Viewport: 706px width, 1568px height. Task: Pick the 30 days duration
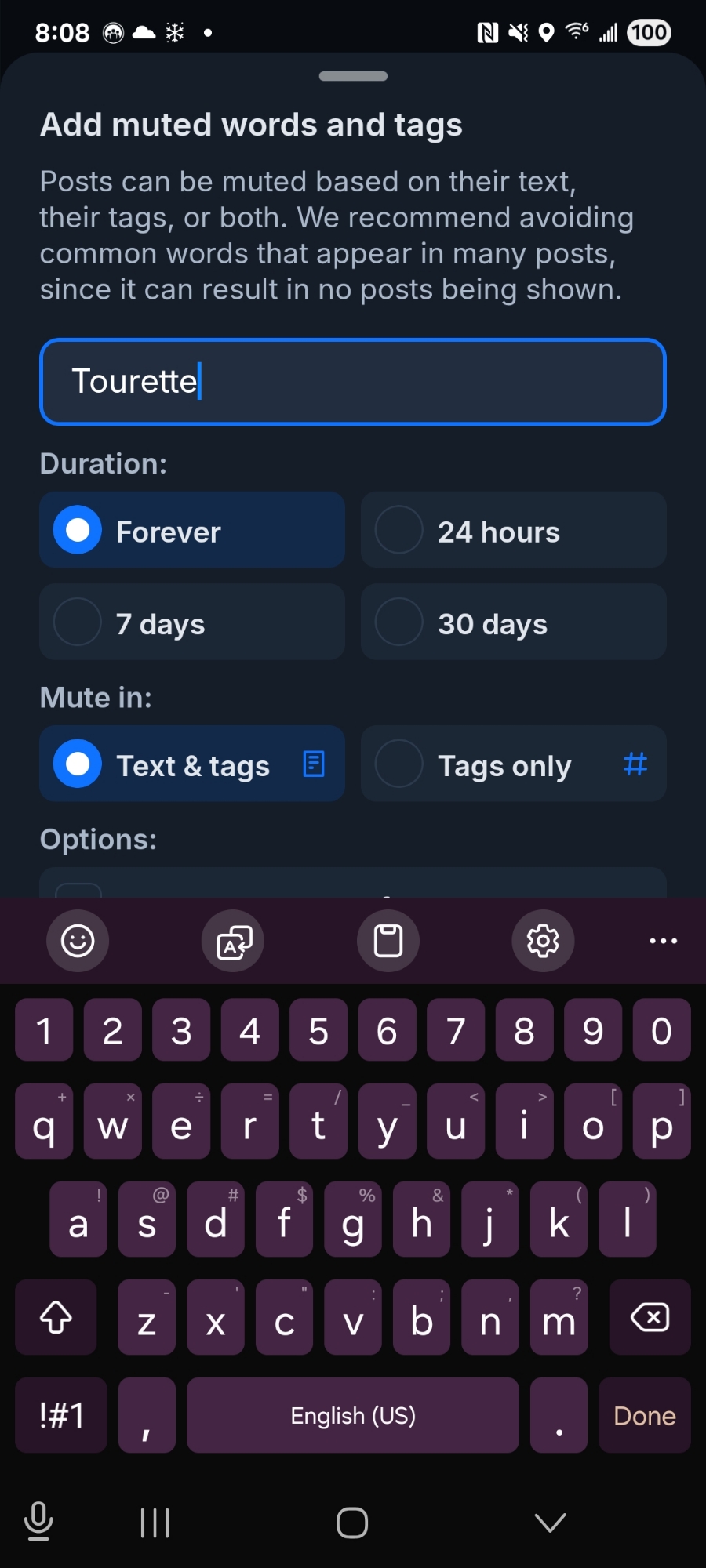tap(513, 622)
